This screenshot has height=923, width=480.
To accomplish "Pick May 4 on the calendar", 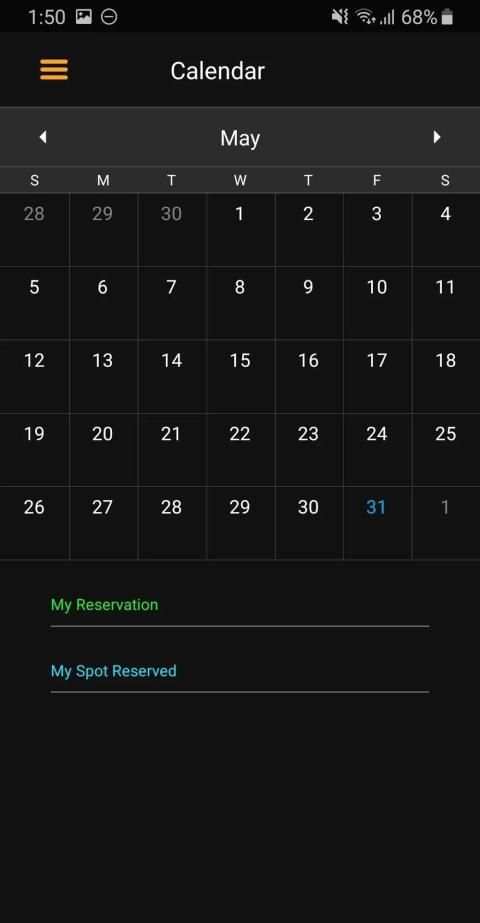I will point(446,230).
